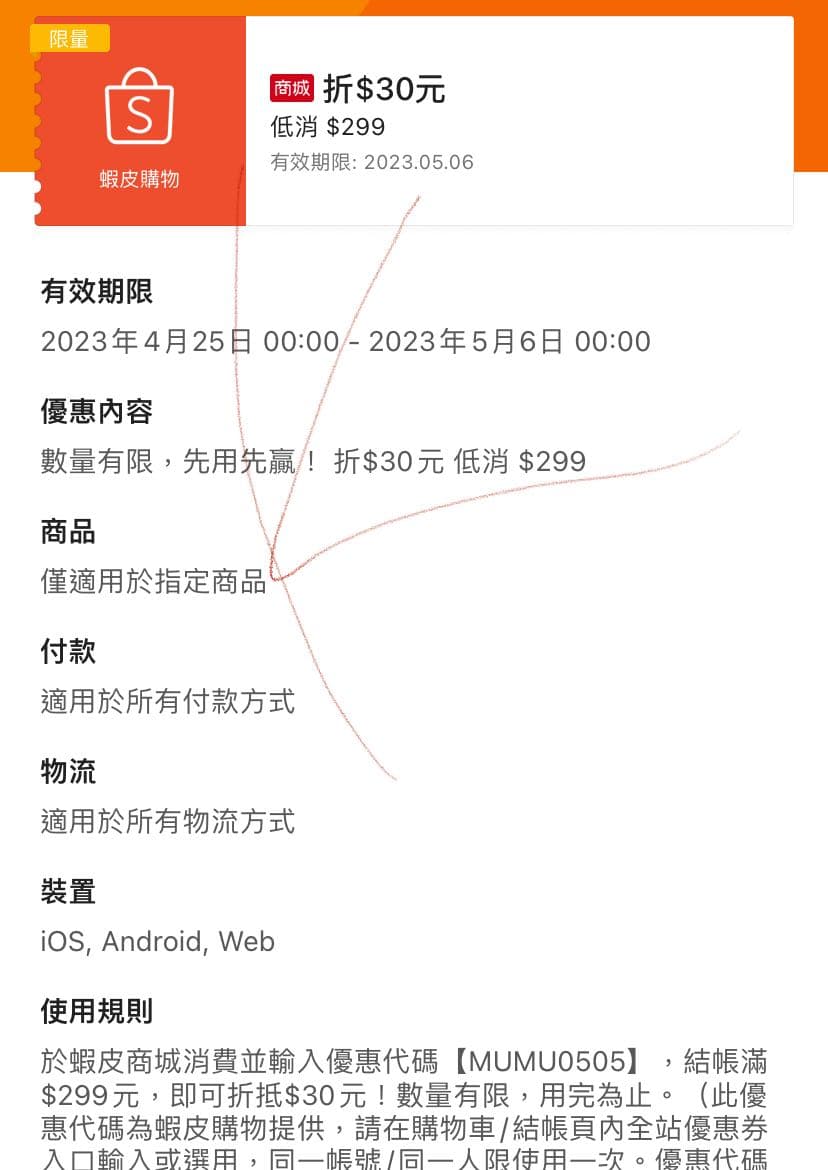Image resolution: width=828 pixels, height=1170 pixels.
Task: Collapse the 優惠內容 offer details section
Action: tap(96, 411)
